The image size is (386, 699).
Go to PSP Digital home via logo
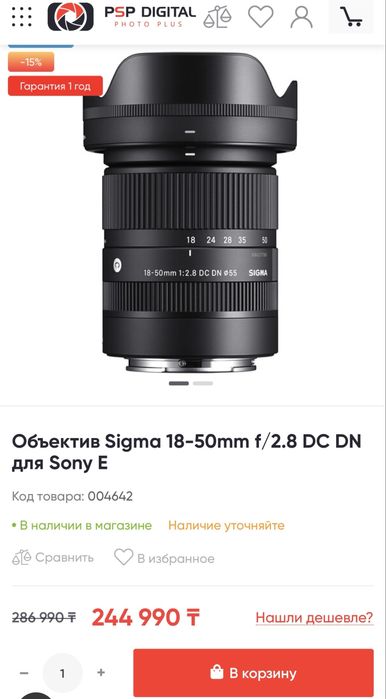pos(122,16)
